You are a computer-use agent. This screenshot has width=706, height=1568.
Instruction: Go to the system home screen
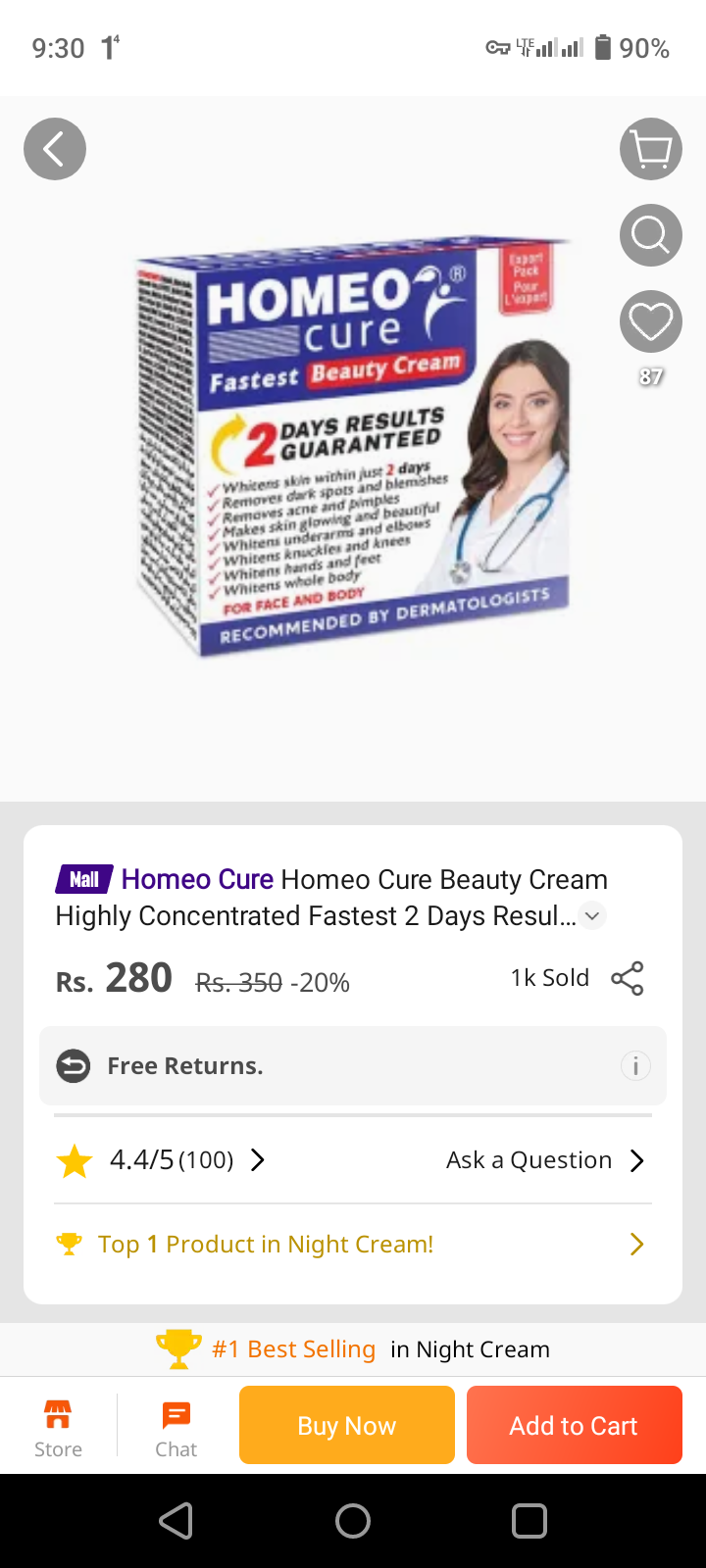coord(353,1521)
